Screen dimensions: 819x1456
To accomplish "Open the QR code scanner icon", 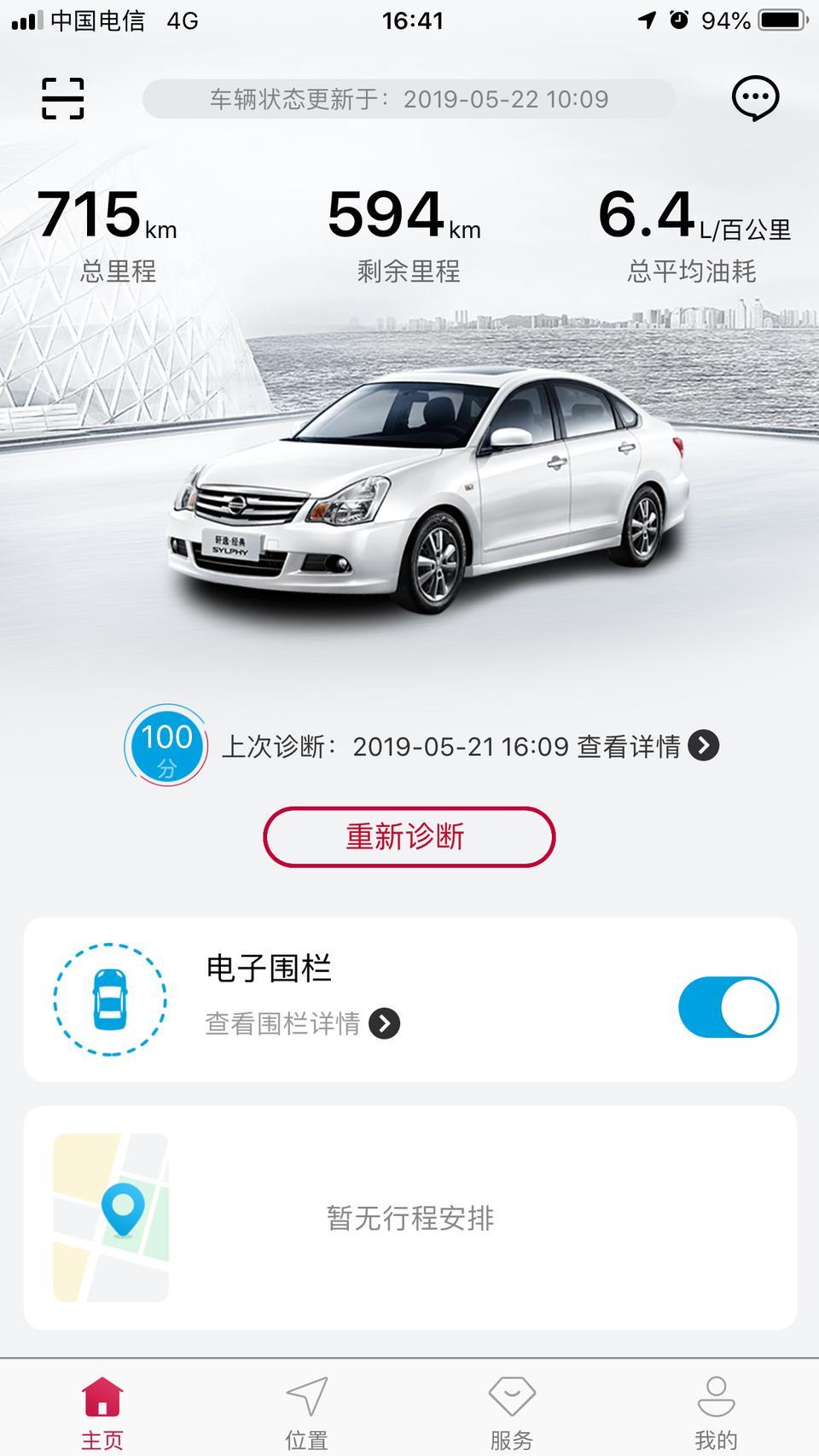I will point(63,98).
